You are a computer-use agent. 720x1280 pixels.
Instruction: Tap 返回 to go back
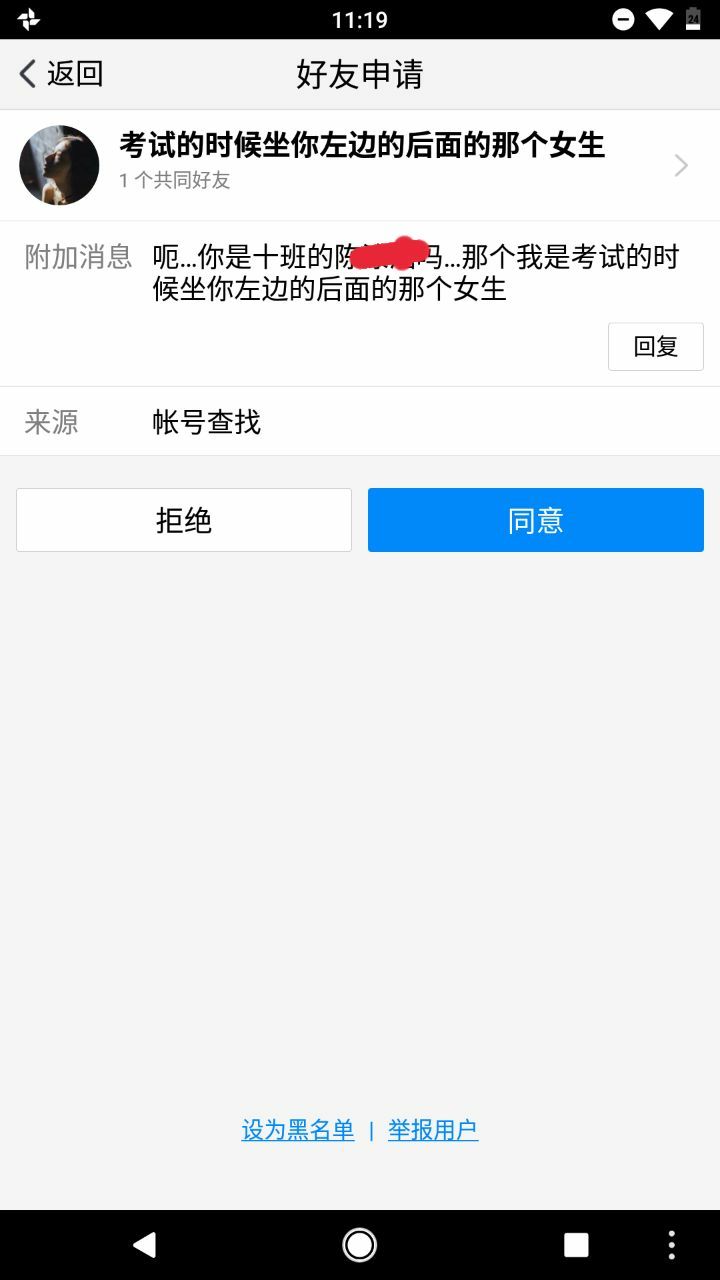[62, 74]
